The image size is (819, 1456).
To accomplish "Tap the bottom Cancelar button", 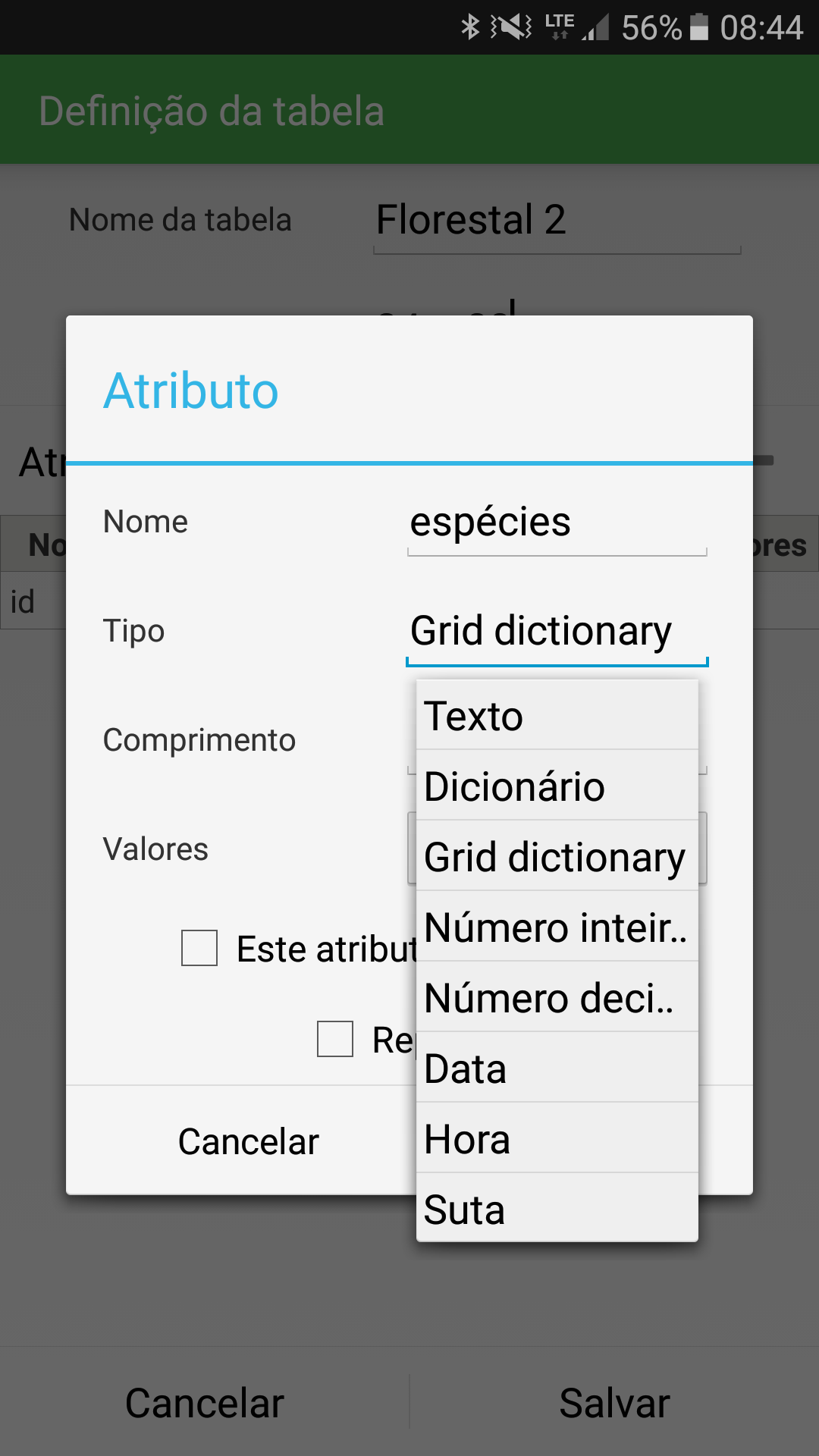I will (x=205, y=1403).
